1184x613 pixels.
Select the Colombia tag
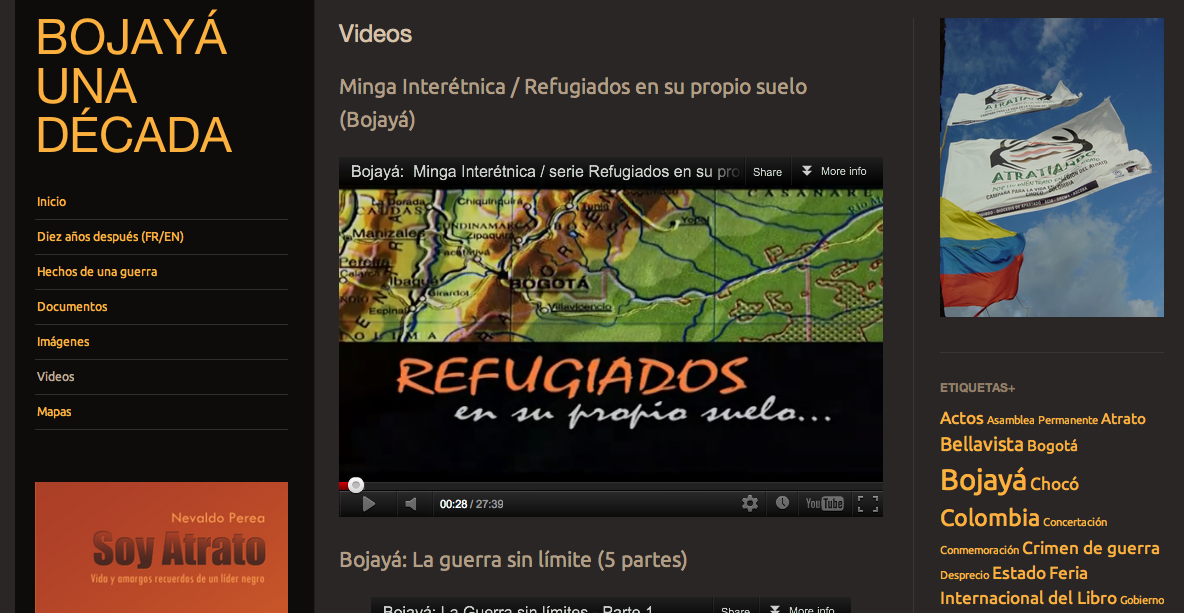point(989,518)
